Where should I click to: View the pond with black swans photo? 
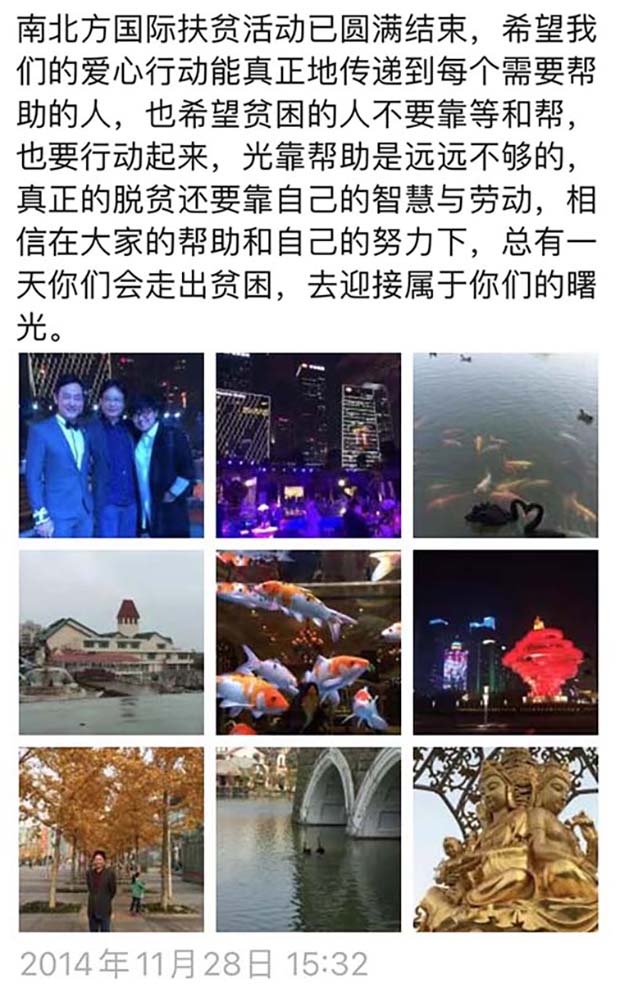(x=505, y=445)
